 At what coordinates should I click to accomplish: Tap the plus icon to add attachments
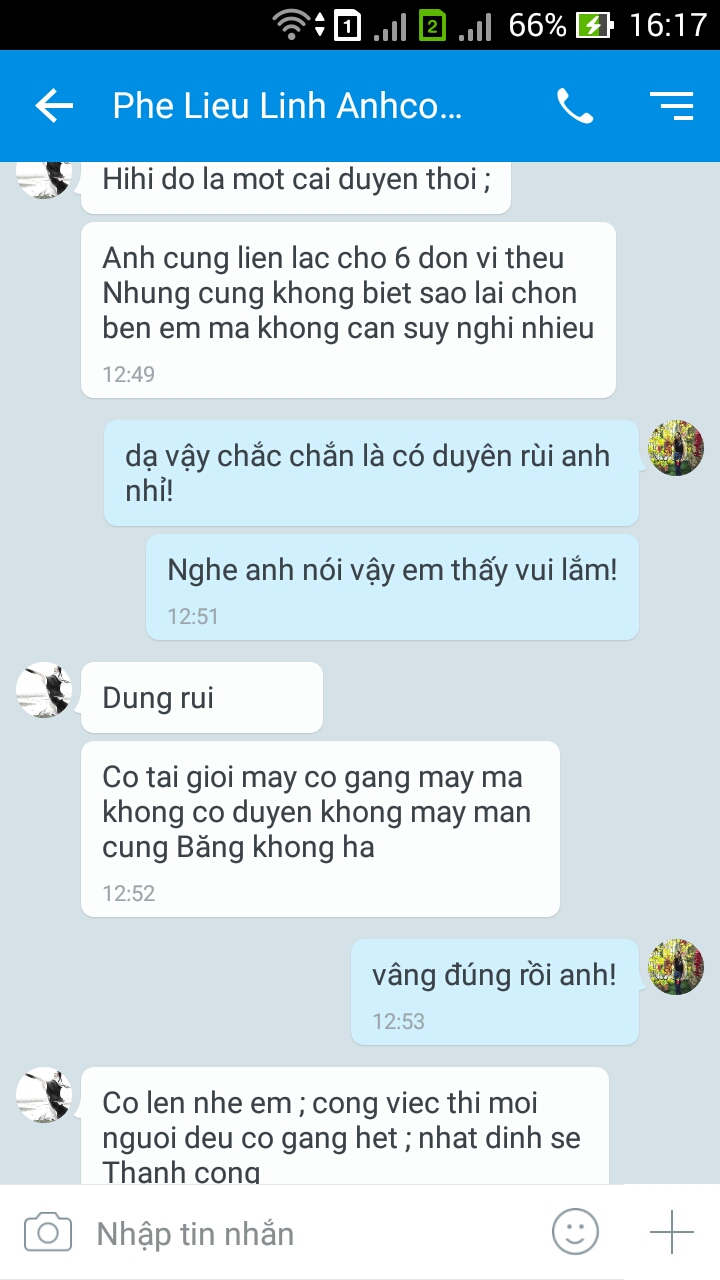(673, 1233)
